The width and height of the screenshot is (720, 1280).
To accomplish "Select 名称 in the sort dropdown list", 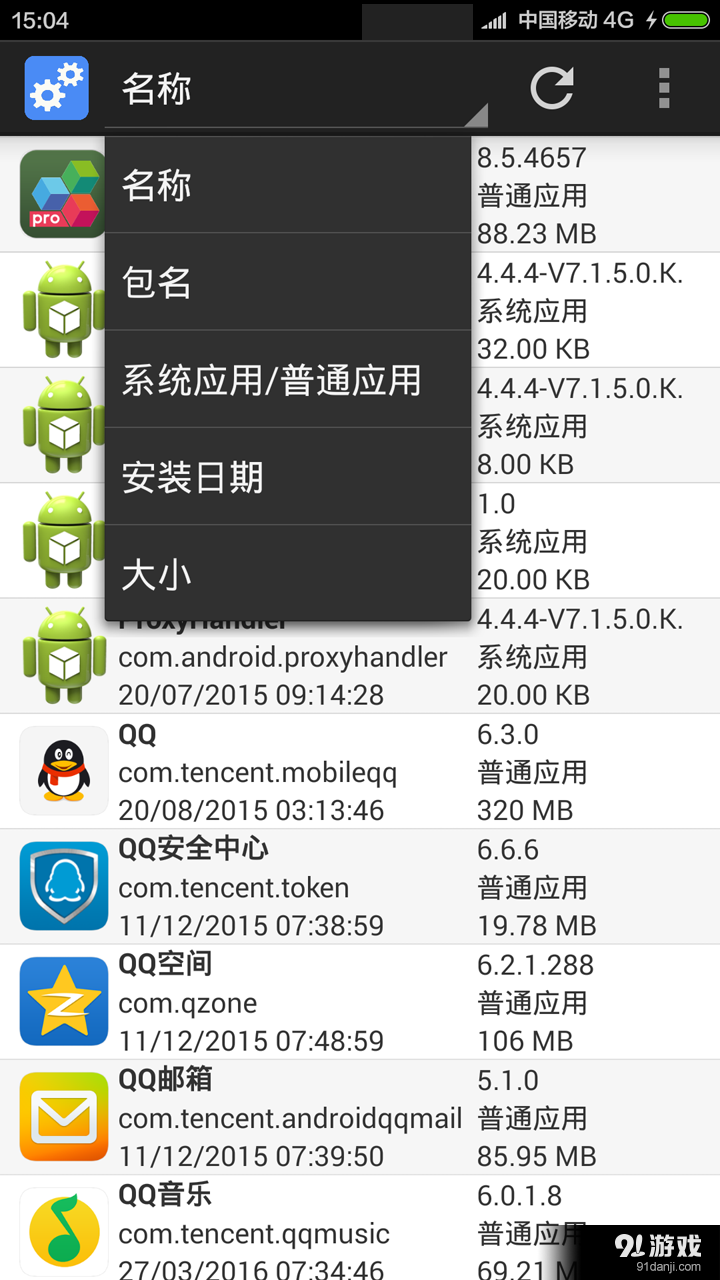I will [287, 186].
